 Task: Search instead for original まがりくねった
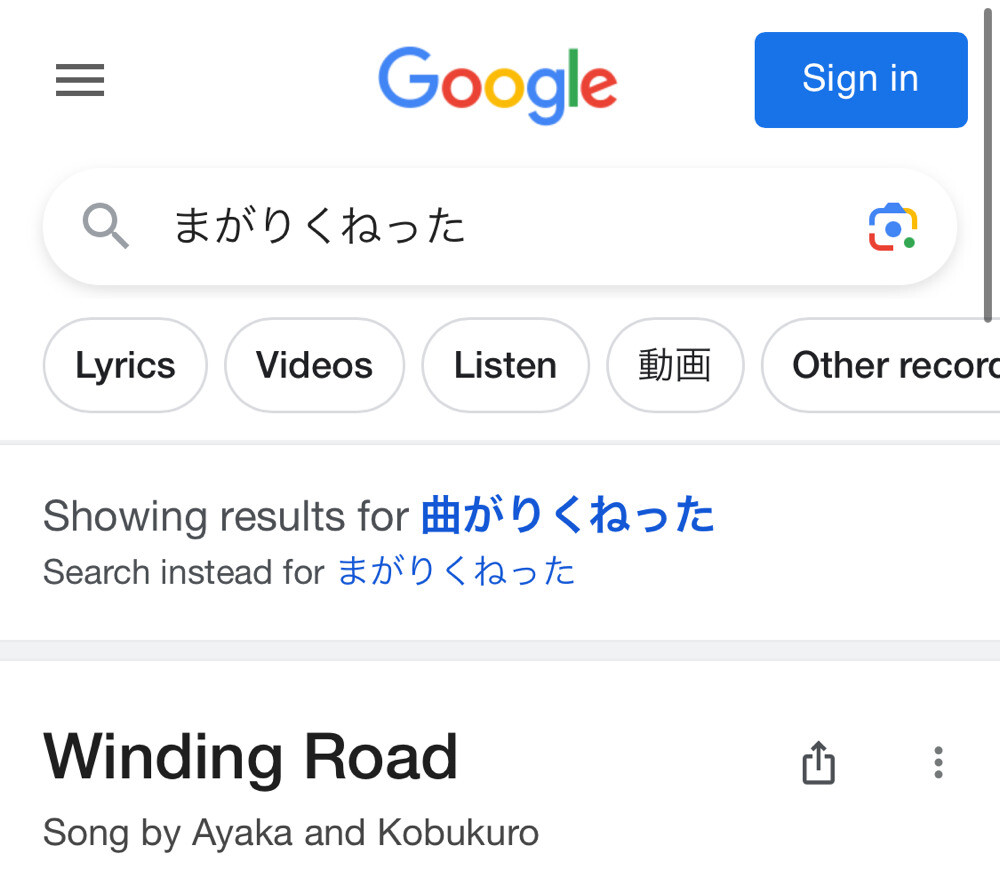[x=456, y=572]
